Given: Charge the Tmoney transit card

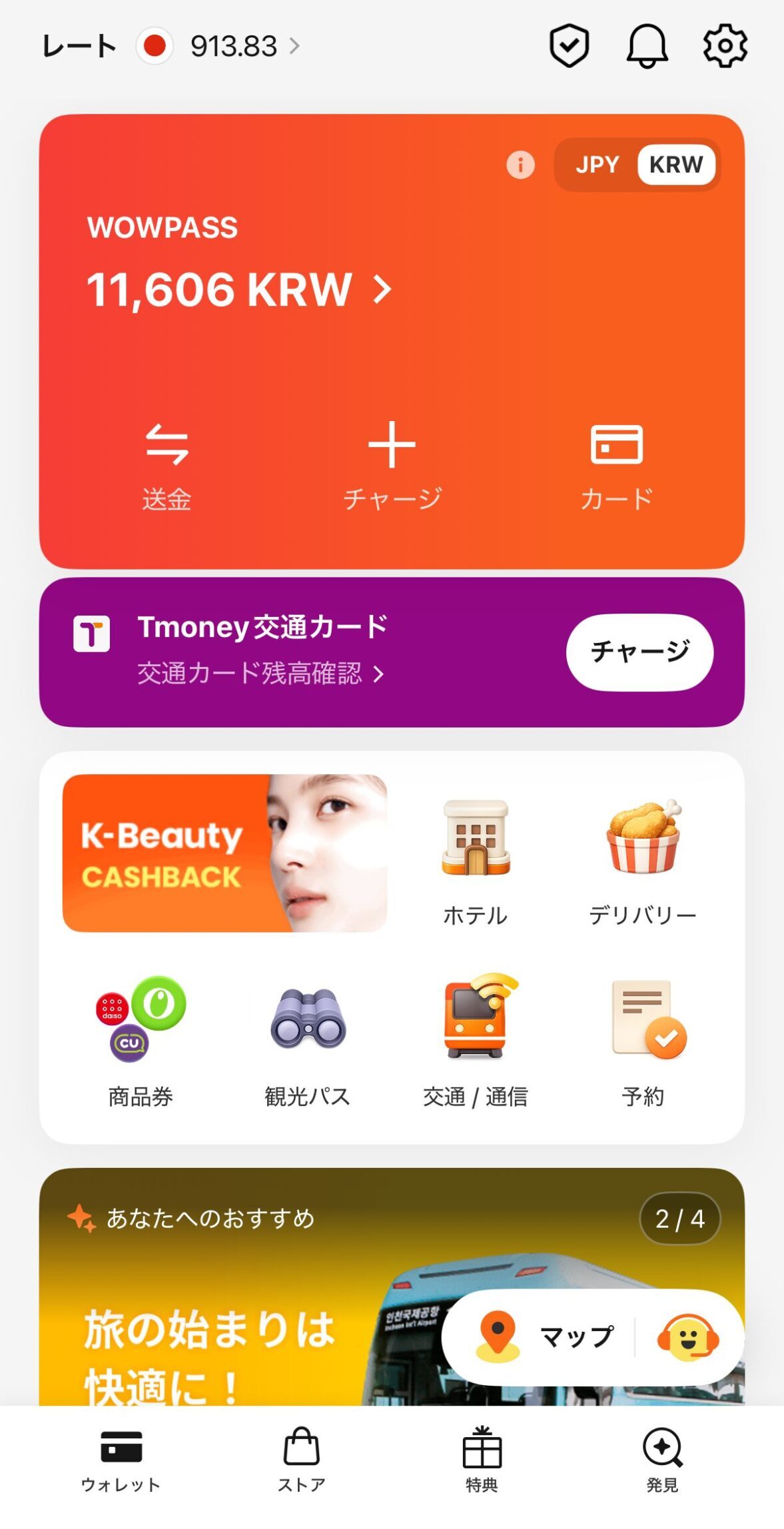Looking at the screenshot, I should tap(639, 652).
